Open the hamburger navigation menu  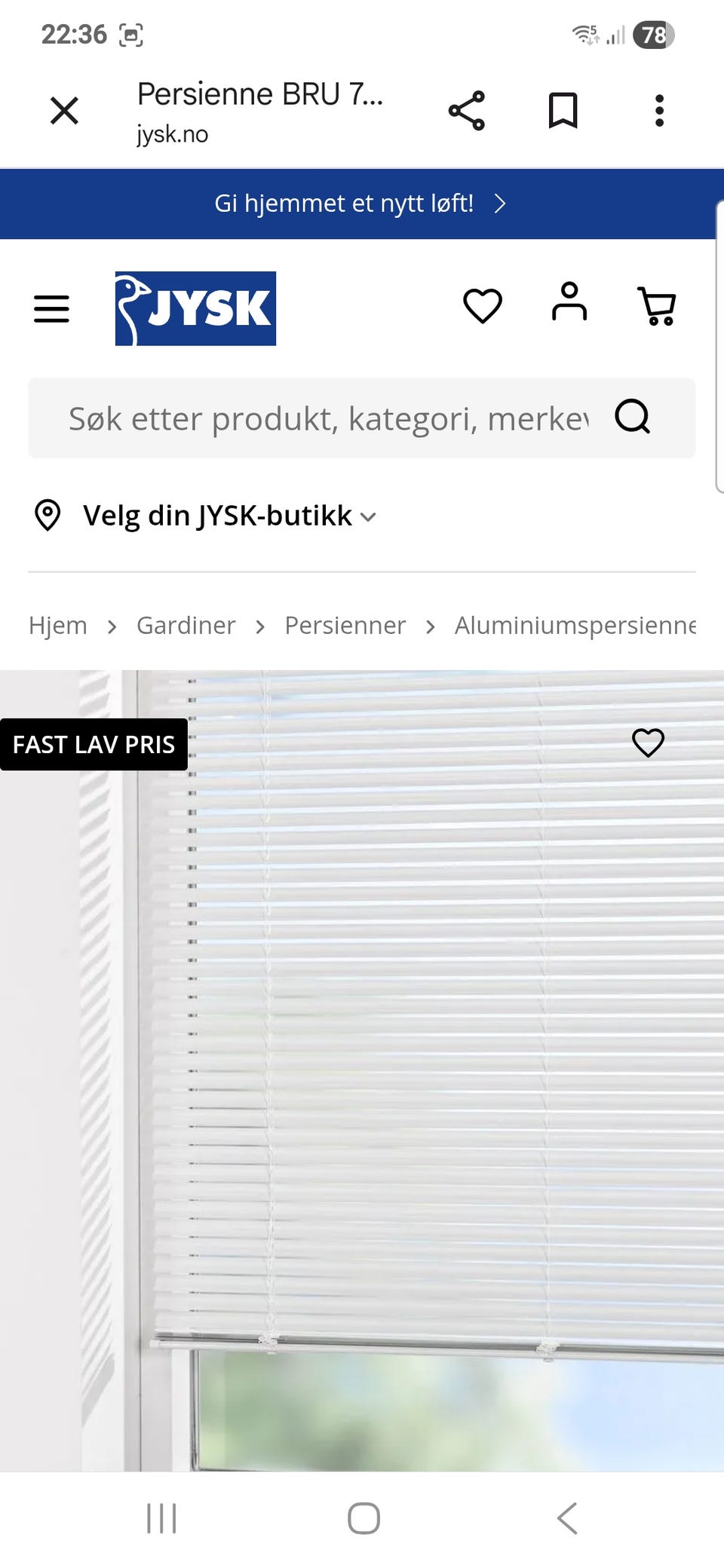click(x=51, y=308)
